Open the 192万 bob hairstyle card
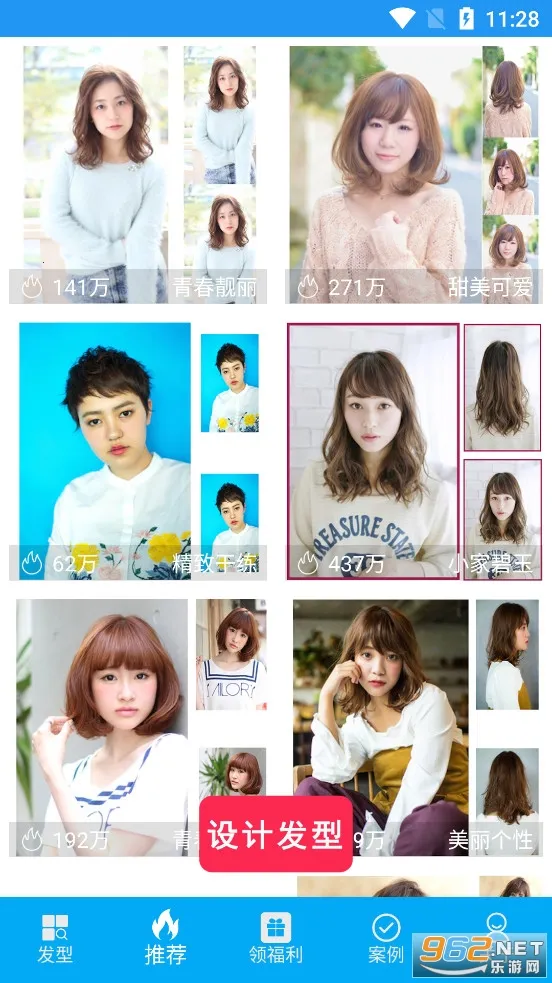Screen dimensions: 552x983 point(138,727)
